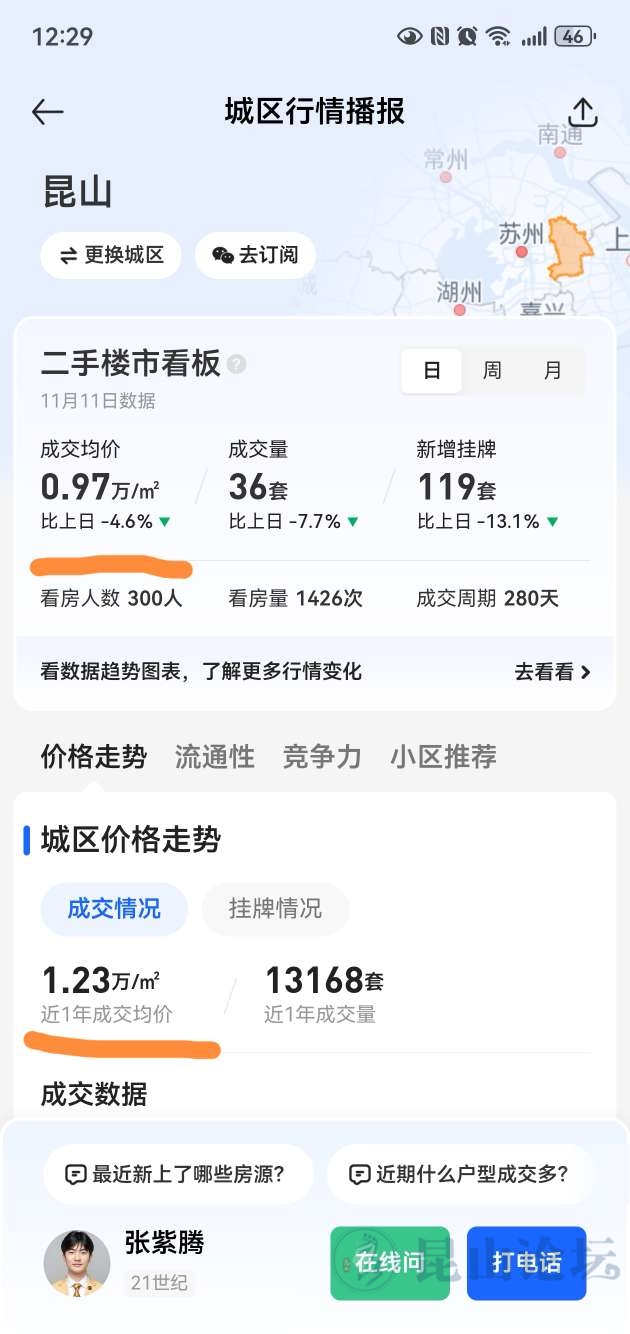
Task: Open agent 张紫腾's profile
Action: click(77, 1263)
